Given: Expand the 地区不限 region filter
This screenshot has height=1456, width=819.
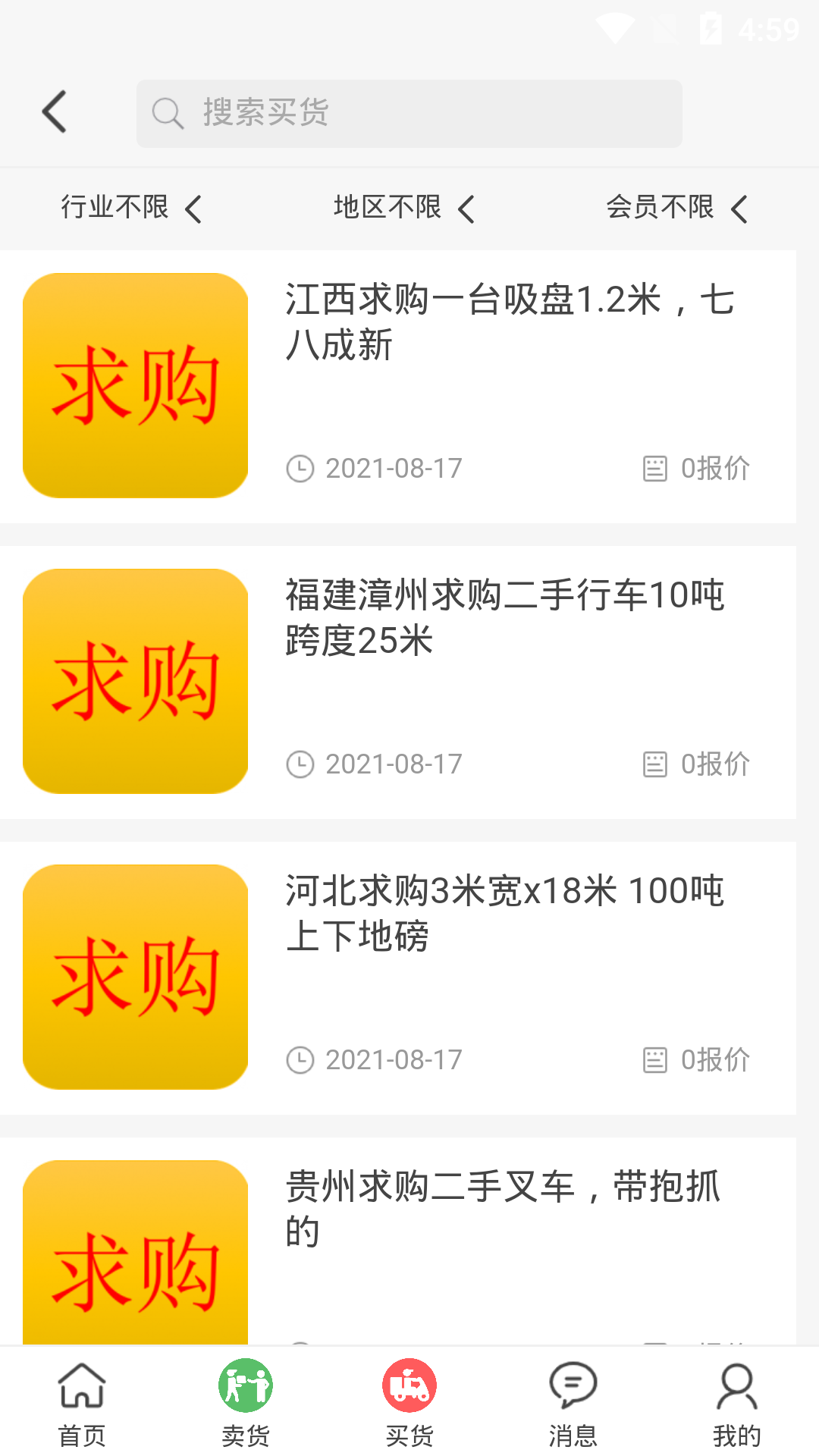Looking at the screenshot, I should pos(403,208).
